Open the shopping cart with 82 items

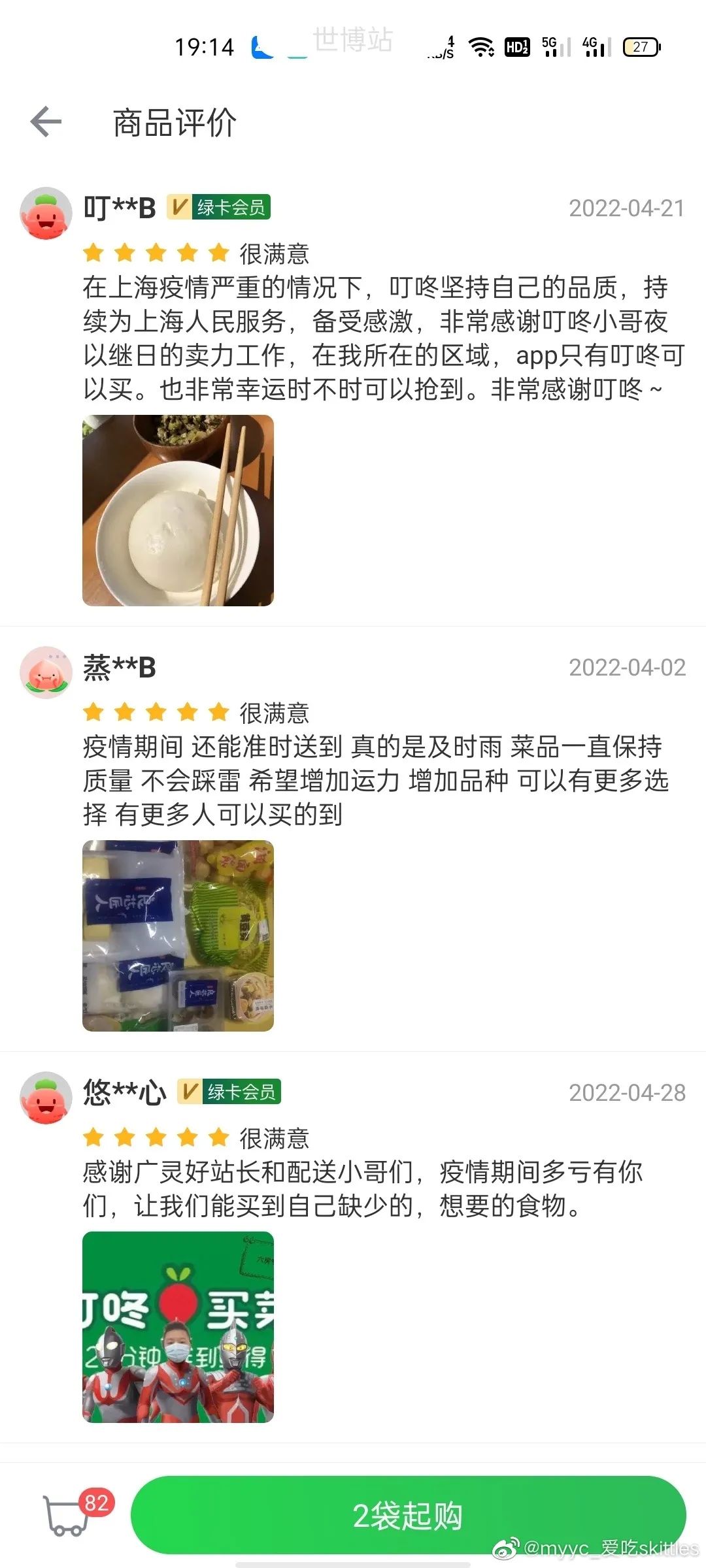(68, 1514)
